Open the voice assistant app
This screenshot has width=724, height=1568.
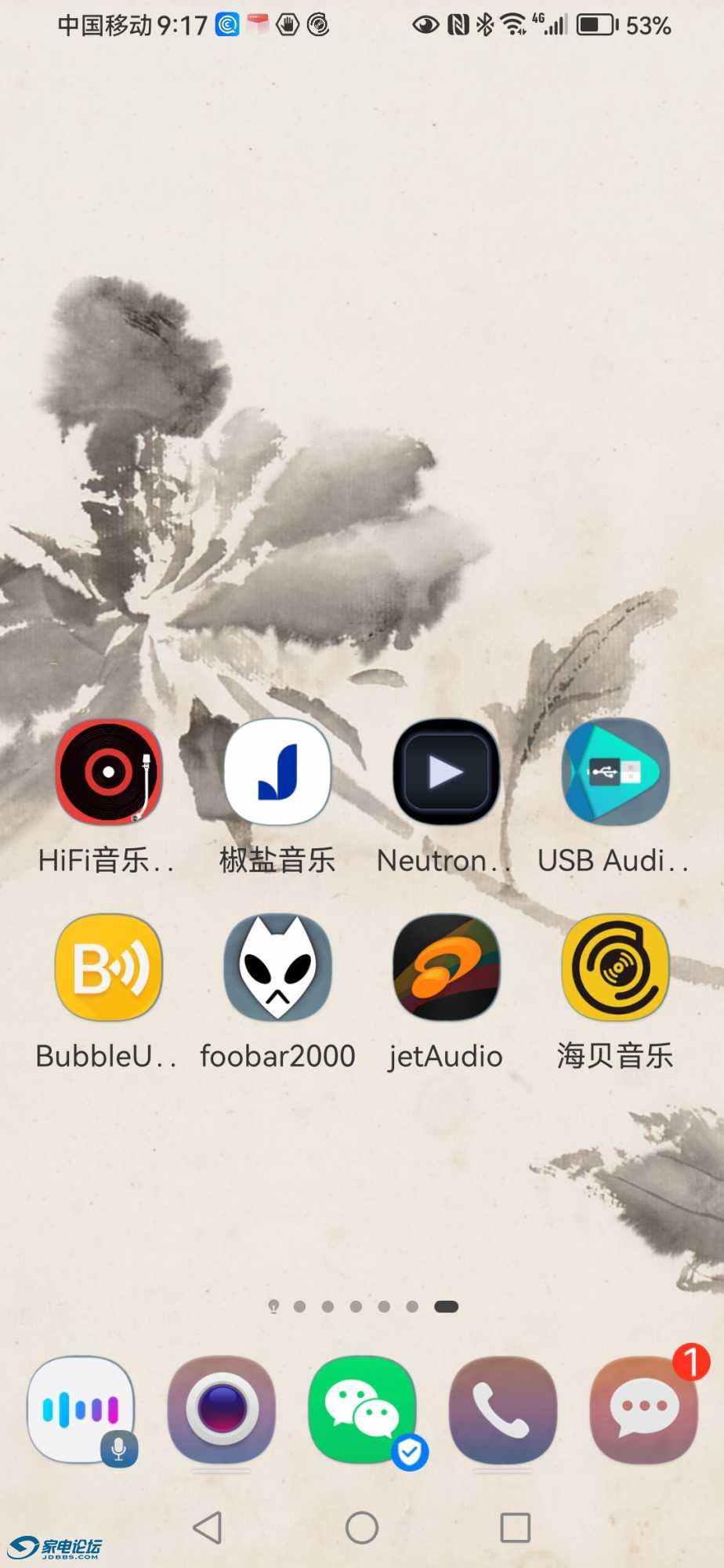click(81, 1407)
